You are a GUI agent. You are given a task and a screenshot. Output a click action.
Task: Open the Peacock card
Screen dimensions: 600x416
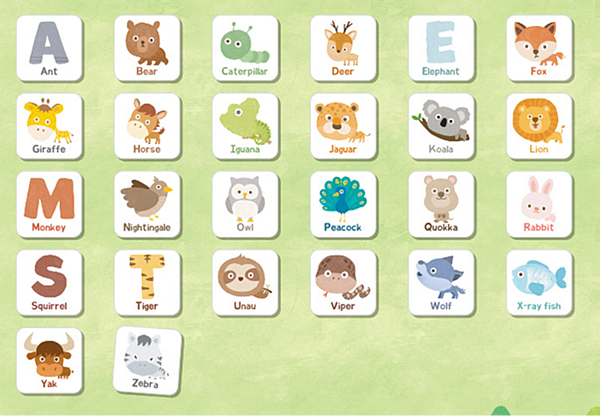click(343, 203)
